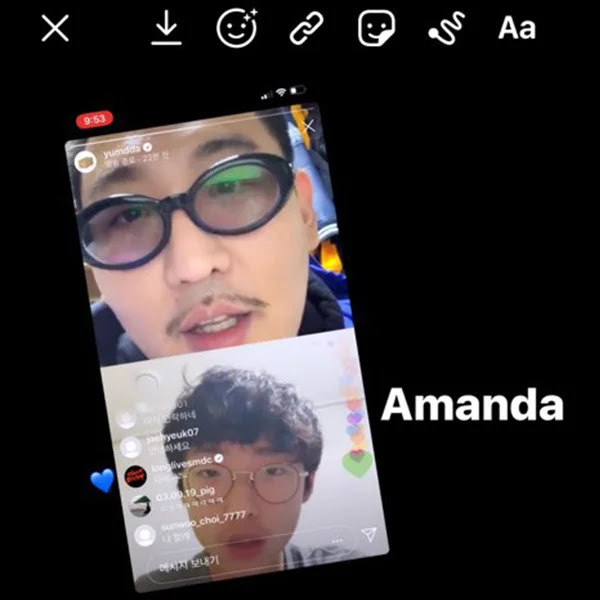Viewport: 600px width, 600px height.
Task: Close the story editor
Action: (55, 29)
